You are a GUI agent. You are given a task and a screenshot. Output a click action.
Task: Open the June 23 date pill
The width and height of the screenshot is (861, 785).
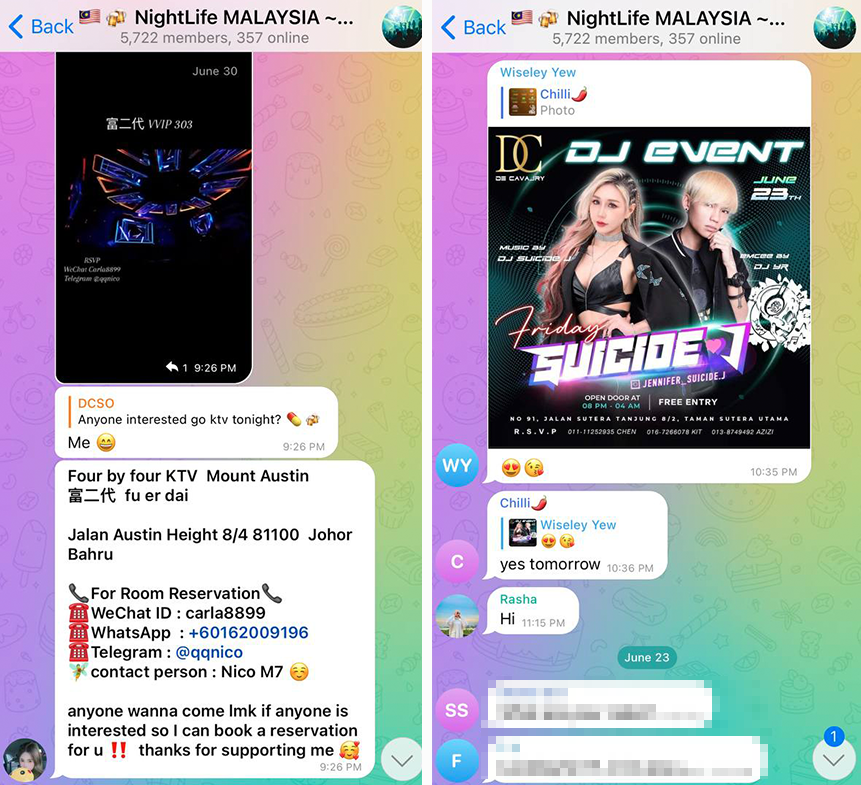coord(646,657)
